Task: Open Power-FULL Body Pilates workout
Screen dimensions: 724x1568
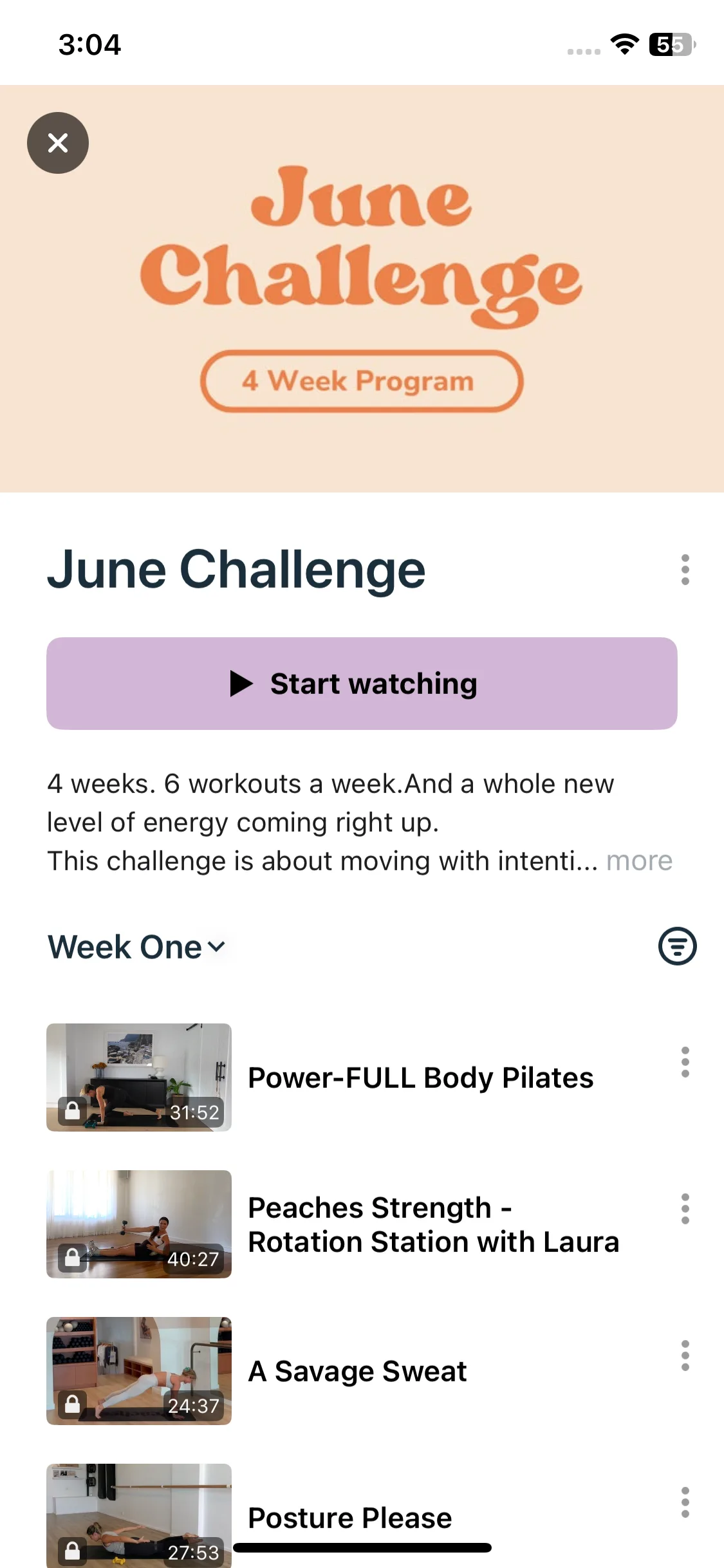Action: (421, 1078)
